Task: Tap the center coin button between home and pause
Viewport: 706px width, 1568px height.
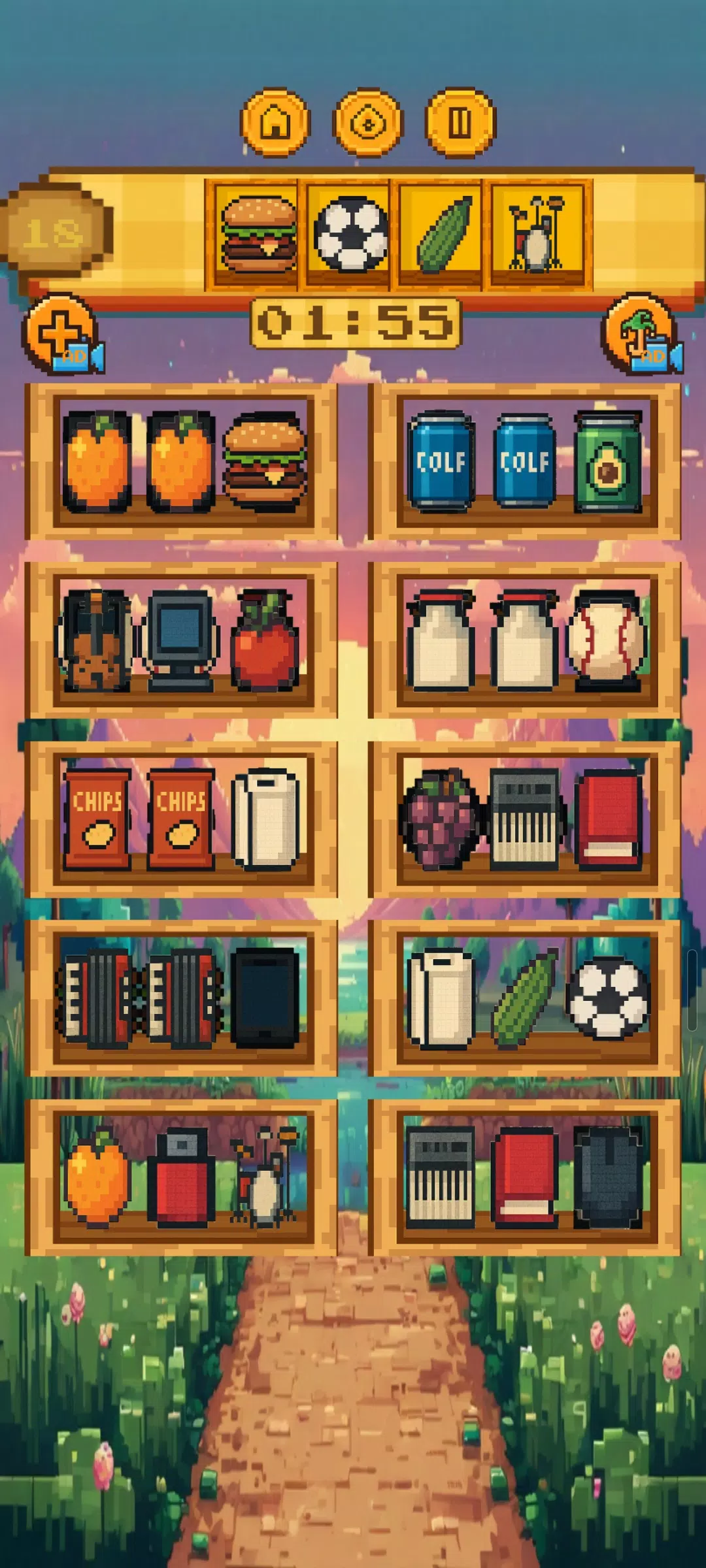Action: pos(368,122)
